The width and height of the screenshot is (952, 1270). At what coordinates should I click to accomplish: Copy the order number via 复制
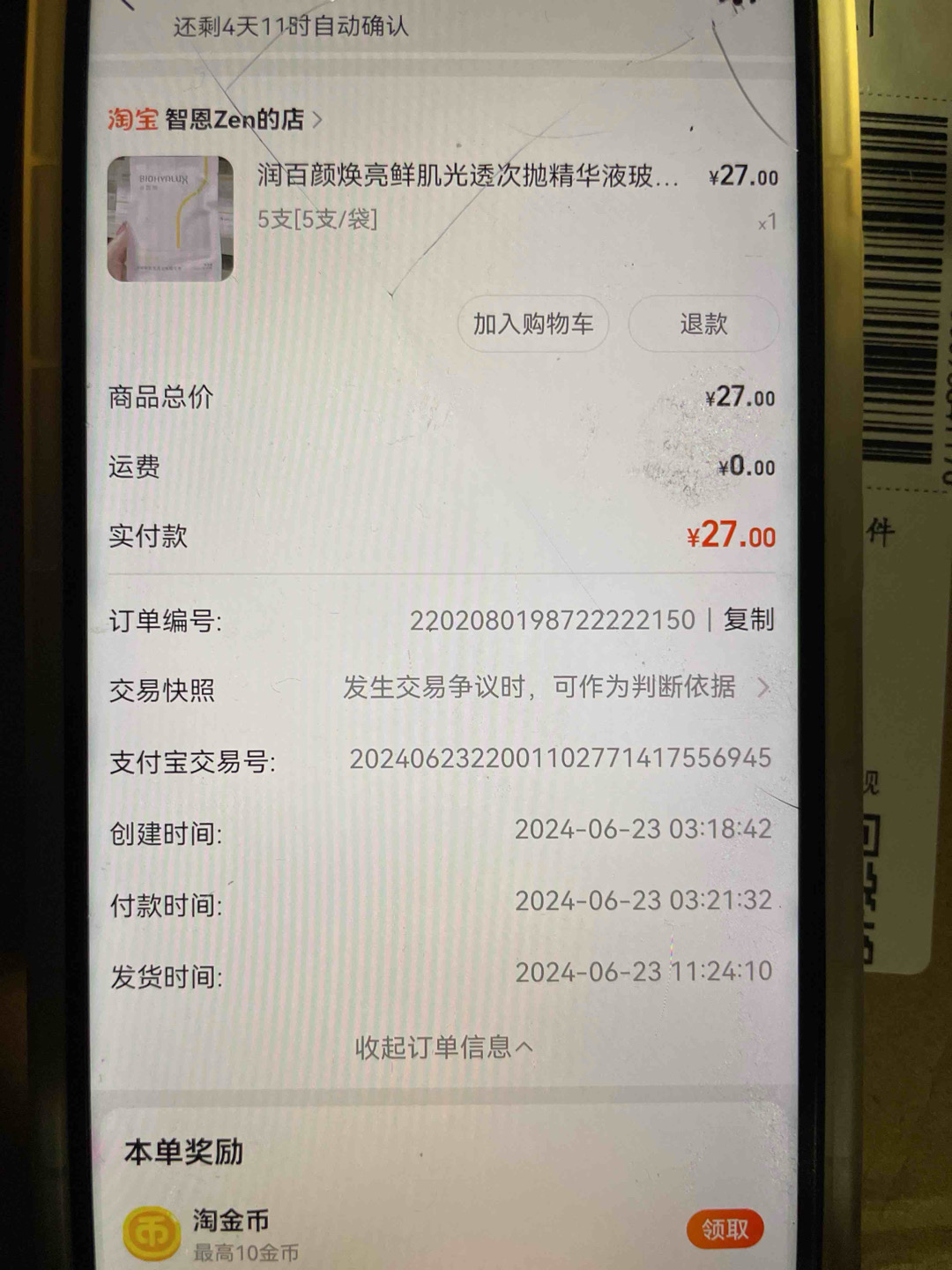coord(748,619)
